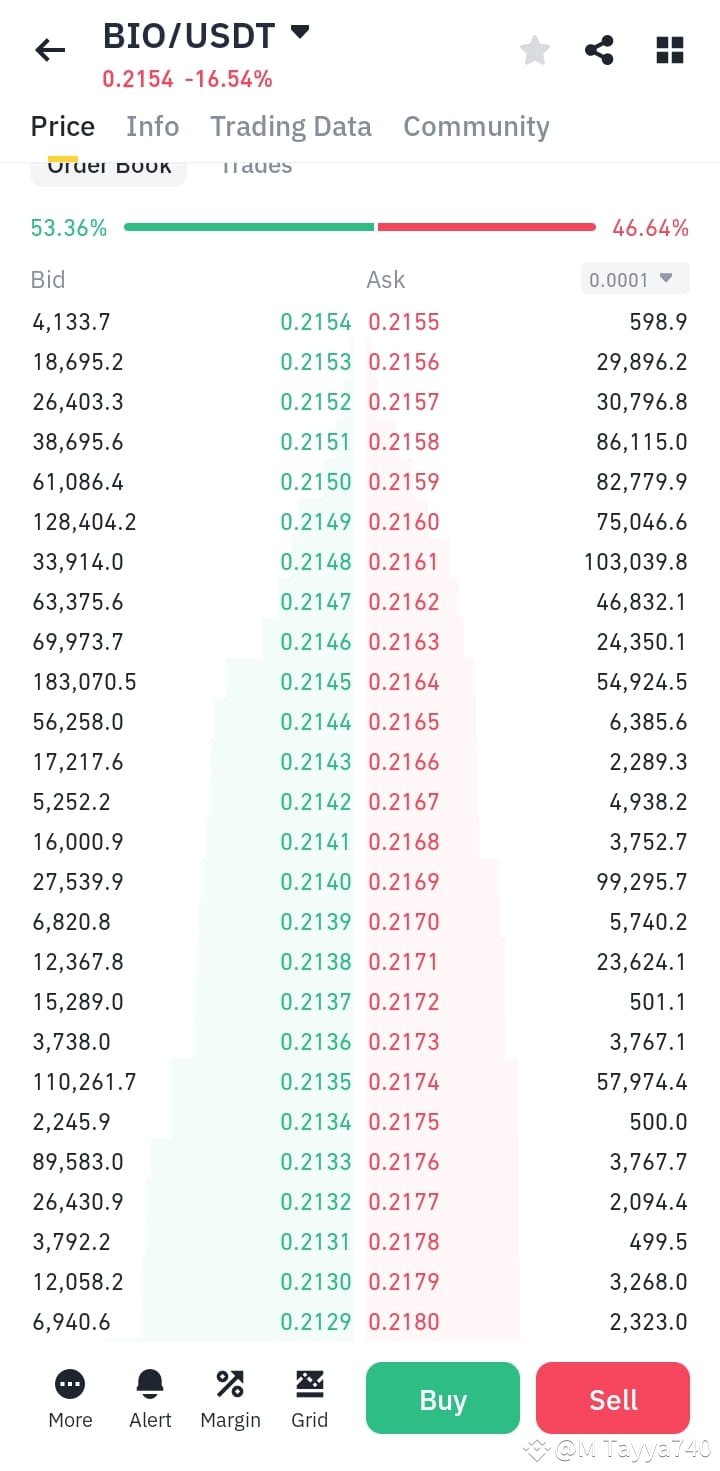Image resolution: width=720 pixels, height=1471 pixels.
Task: Share the BIO/USDT chart
Action: 599,49
